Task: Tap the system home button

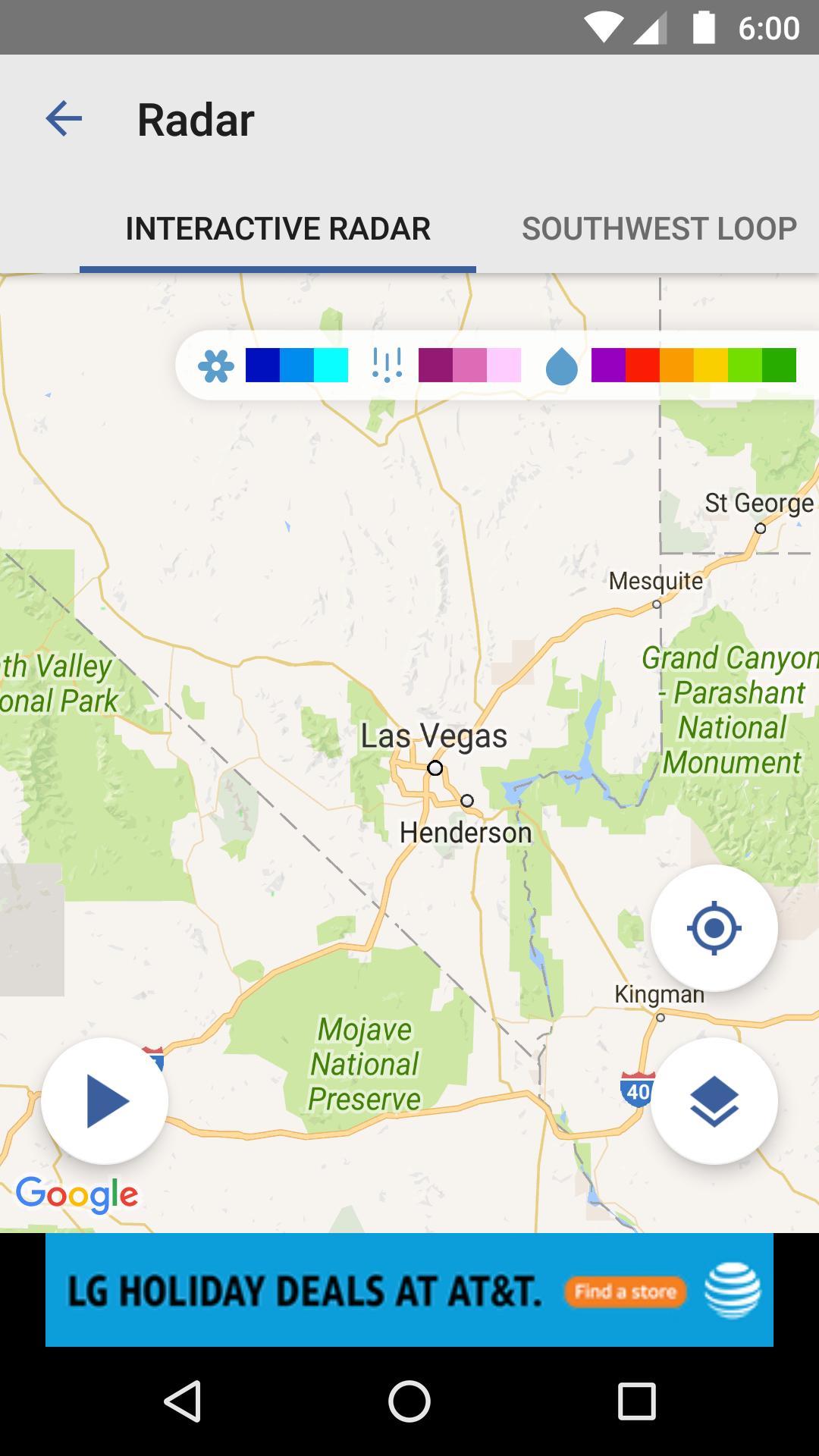Action: point(409,1401)
